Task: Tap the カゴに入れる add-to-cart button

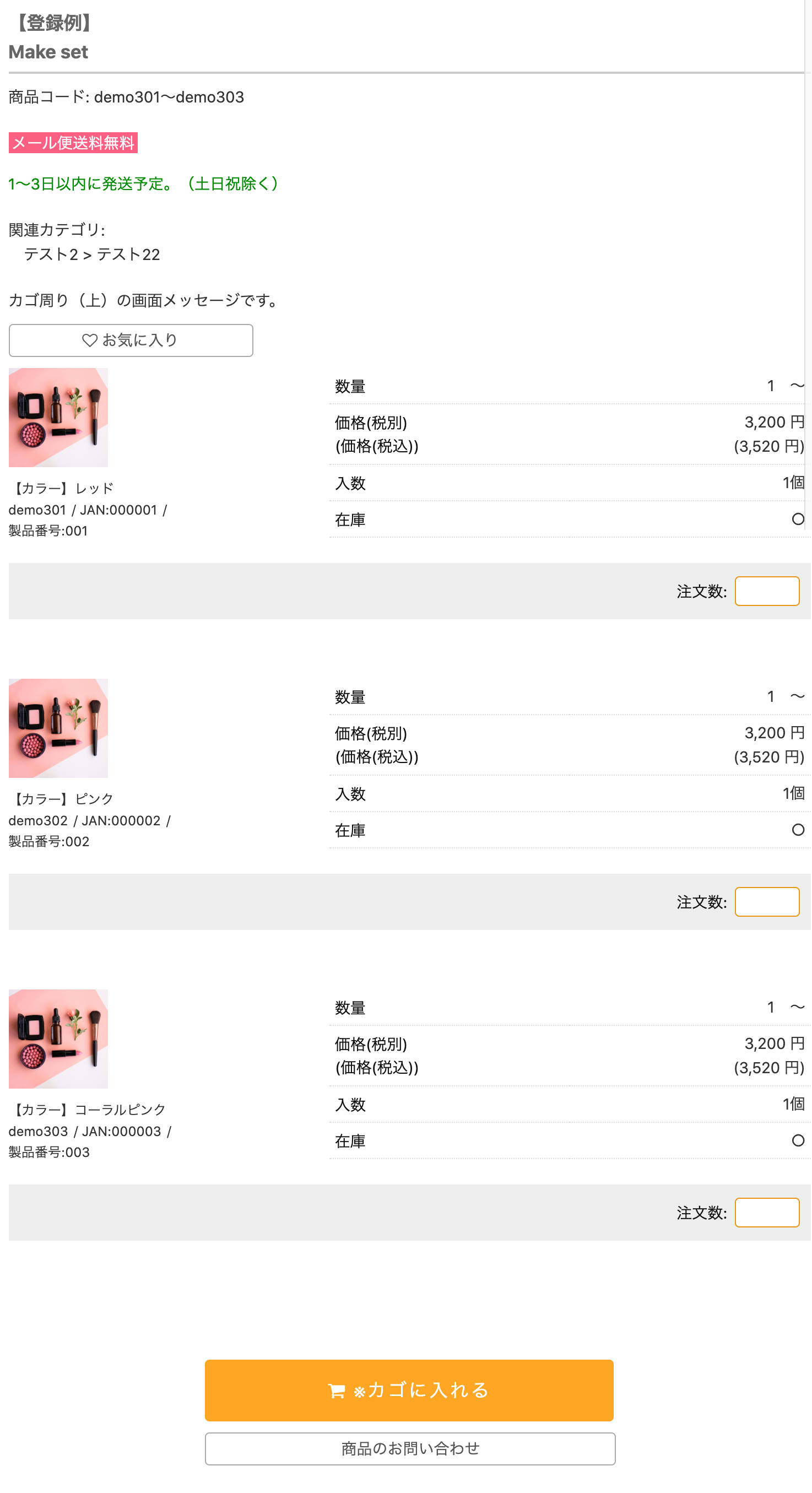Action: pos(409,1390)
